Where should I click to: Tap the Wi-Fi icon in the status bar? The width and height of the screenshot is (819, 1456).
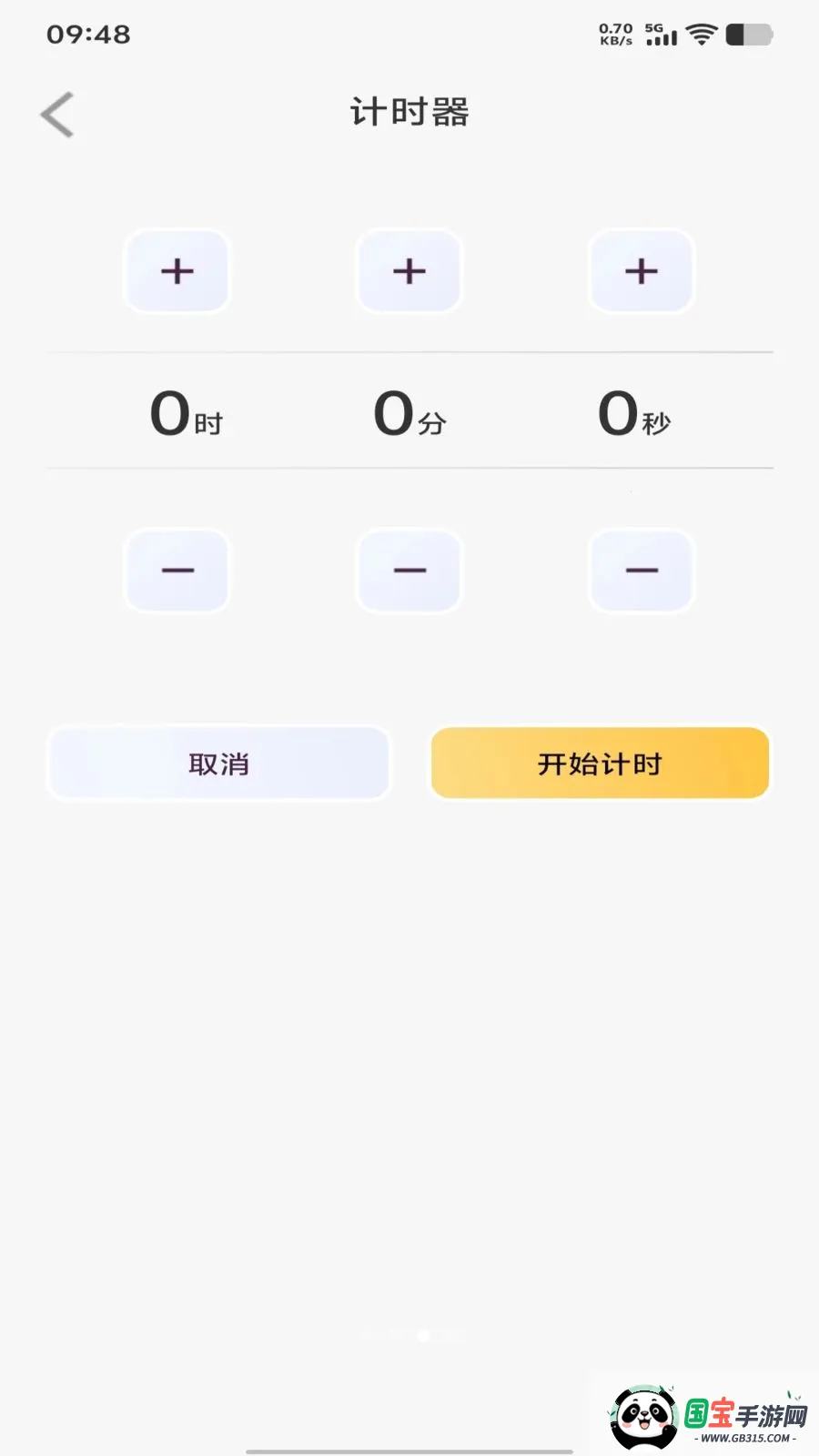point(700,35)
